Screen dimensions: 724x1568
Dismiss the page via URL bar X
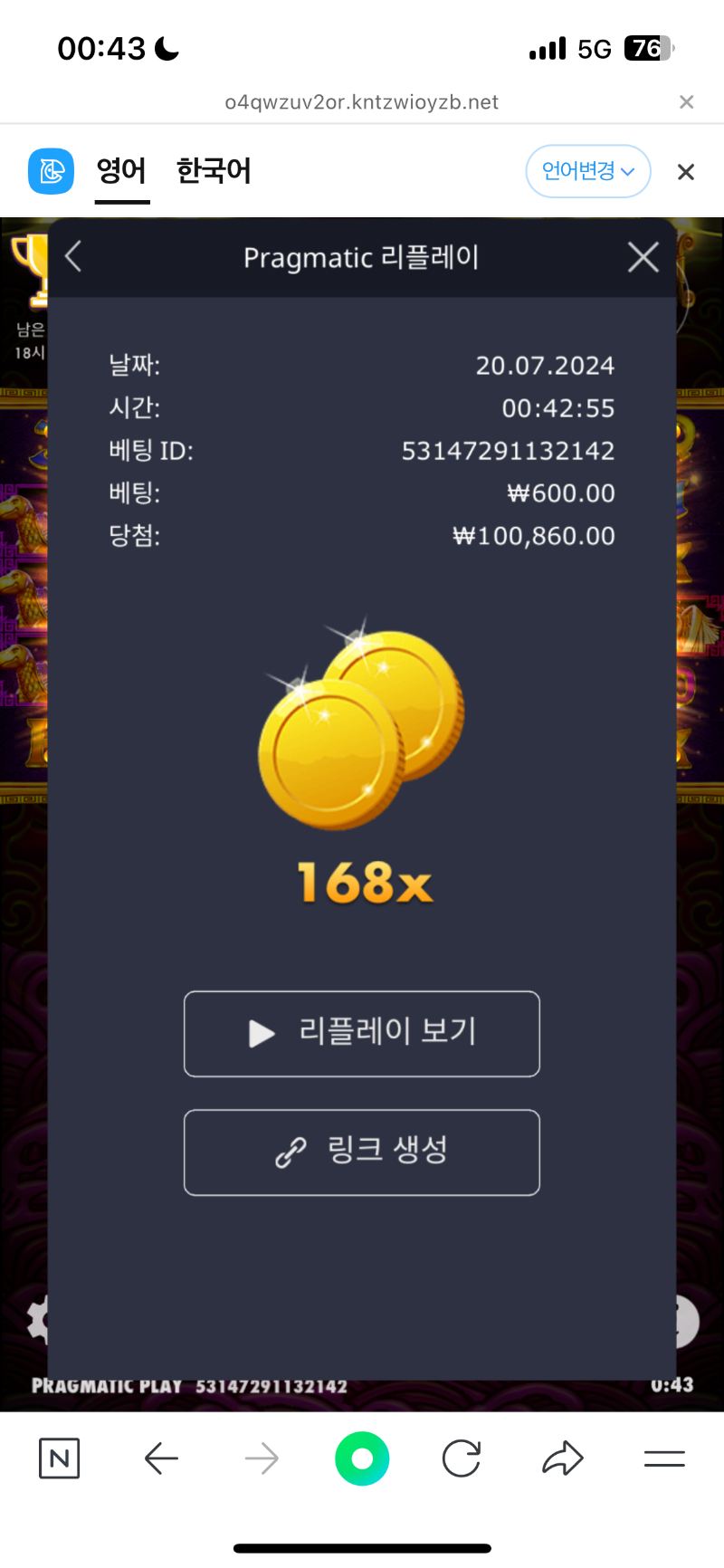click(686, 102)
